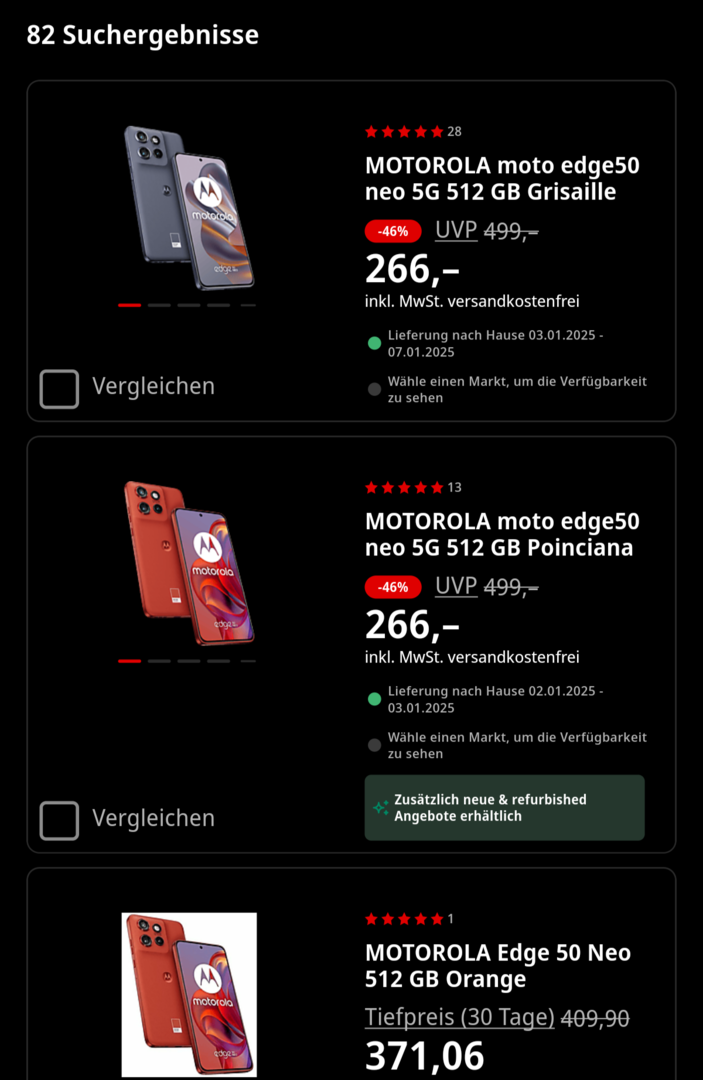Open MOTOROLA moto edge50 neo Poinciana product
Image resolution: width=703 pixels, height=1080 pixels.
[502, 534]
